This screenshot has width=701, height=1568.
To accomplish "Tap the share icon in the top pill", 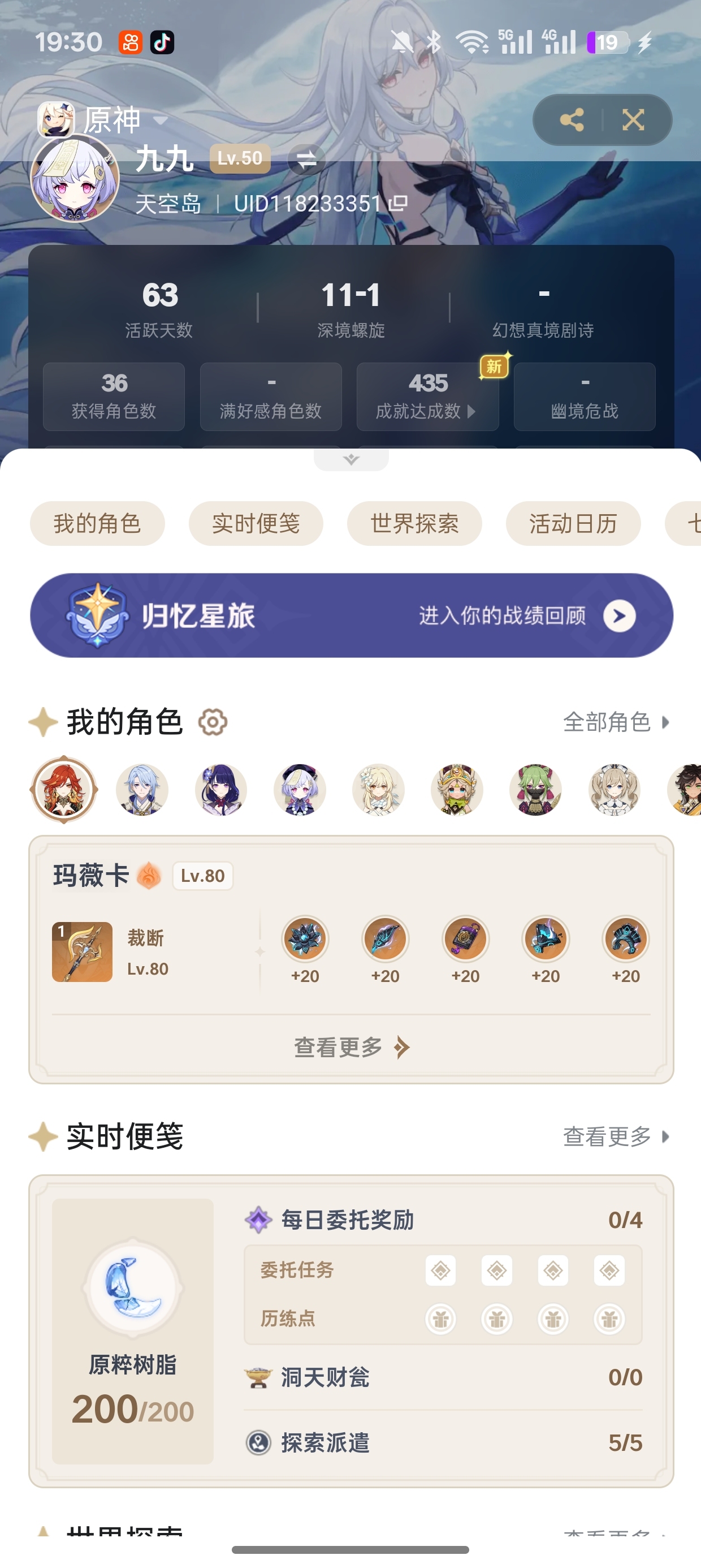I will point(572,120).
